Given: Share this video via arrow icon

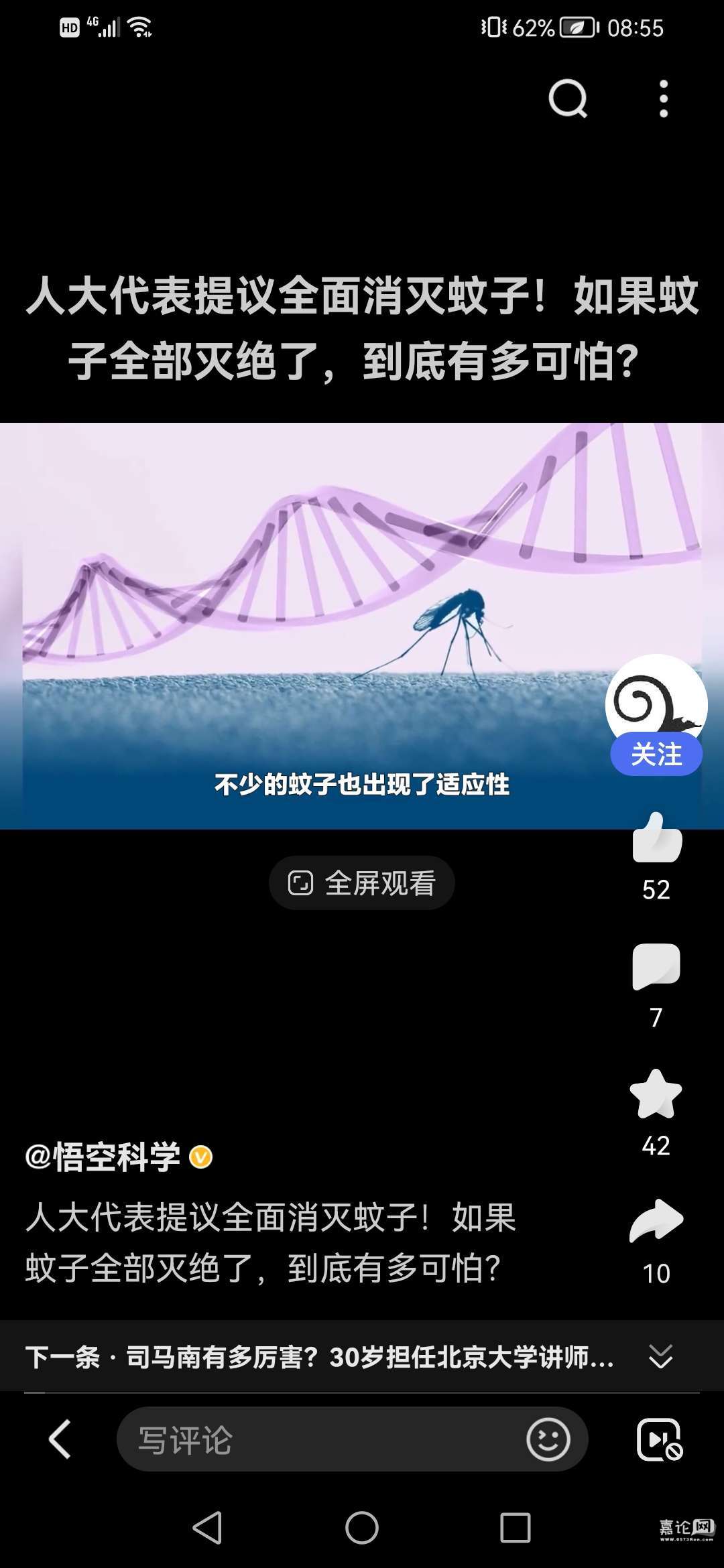Looking at the screenshot, I should [x=656, y=1221].
